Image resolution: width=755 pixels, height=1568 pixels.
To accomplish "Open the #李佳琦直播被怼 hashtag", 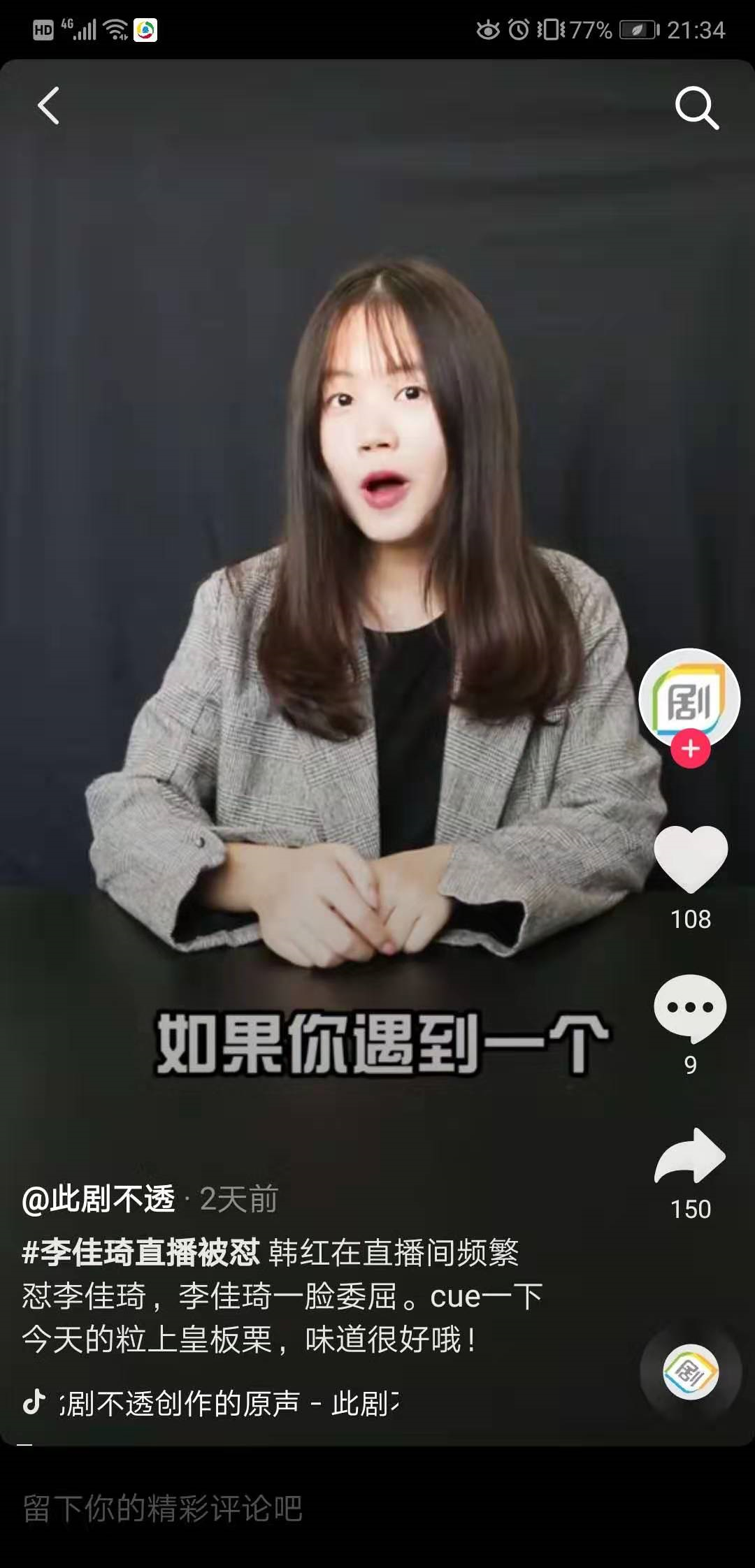I will [x=141, y=1252].
